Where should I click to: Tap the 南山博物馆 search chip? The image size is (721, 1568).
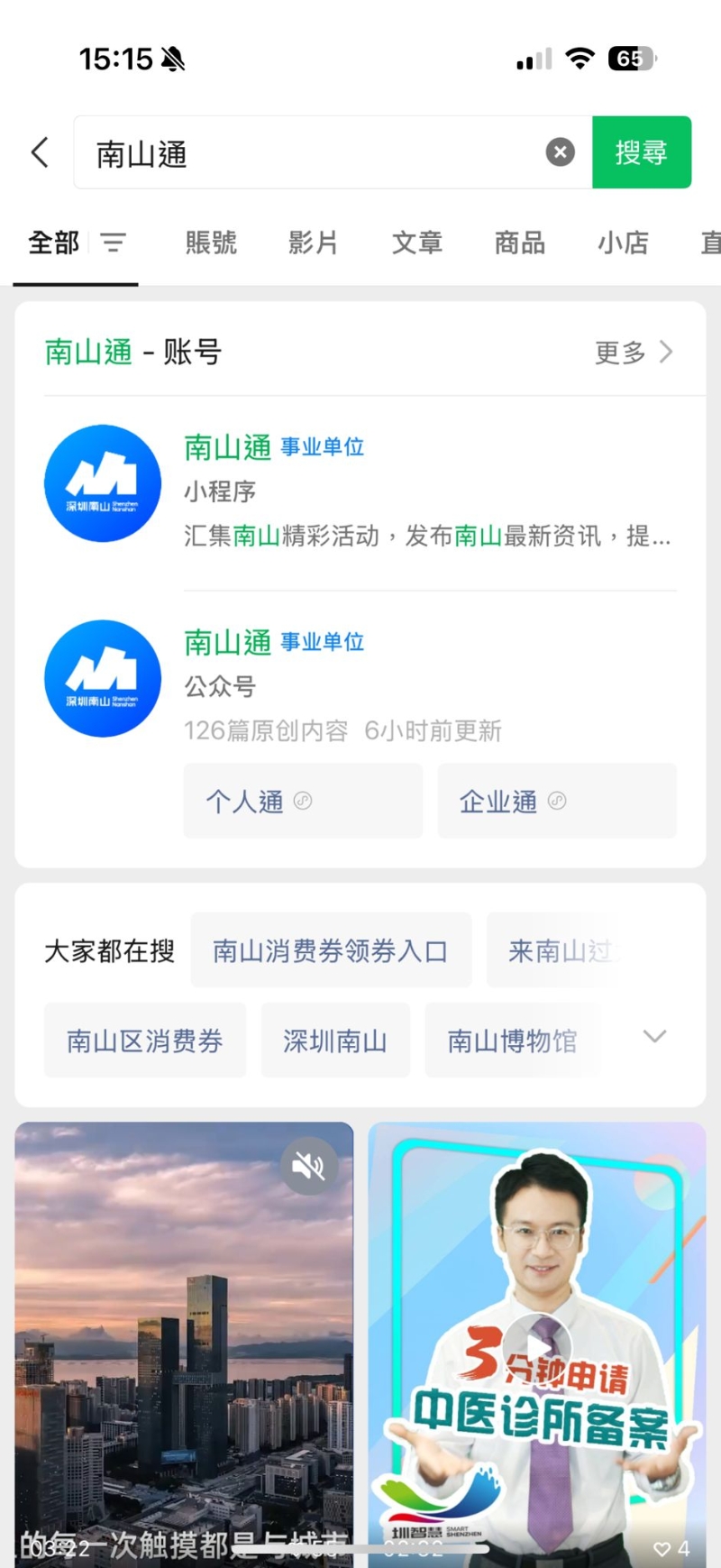tap(514, 1040)
